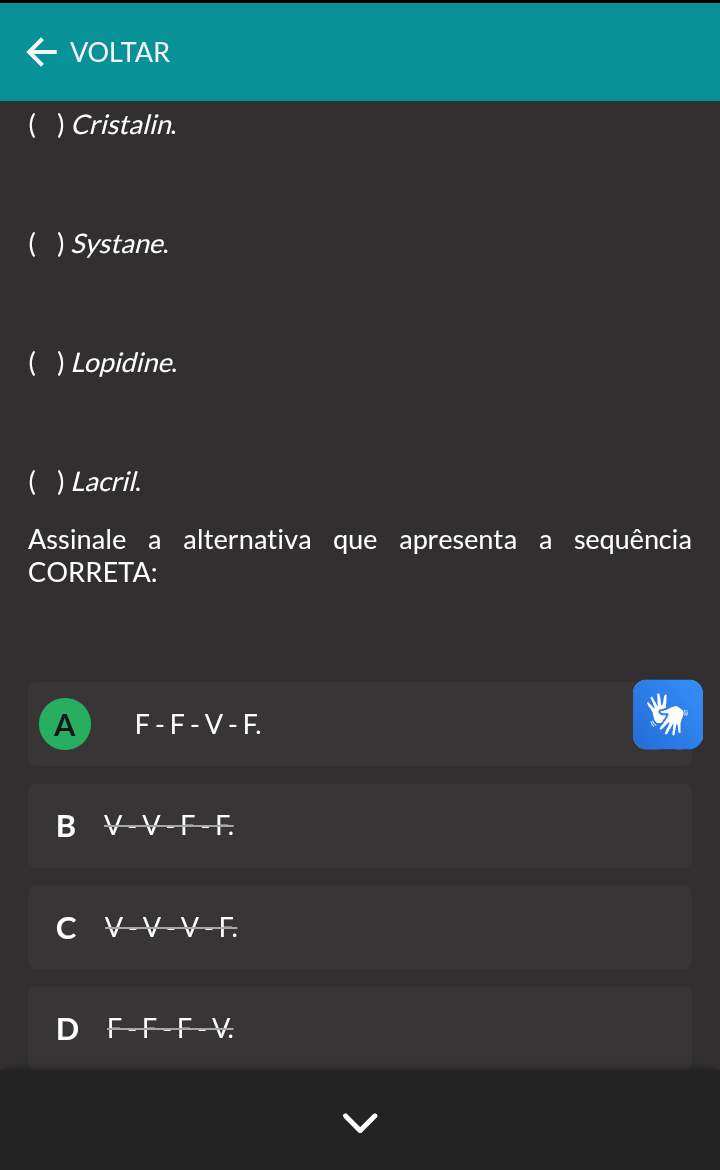Mark option D: F - F - F - V
This screenshot has height=1170, width=720.
[x=360, y=1028]
